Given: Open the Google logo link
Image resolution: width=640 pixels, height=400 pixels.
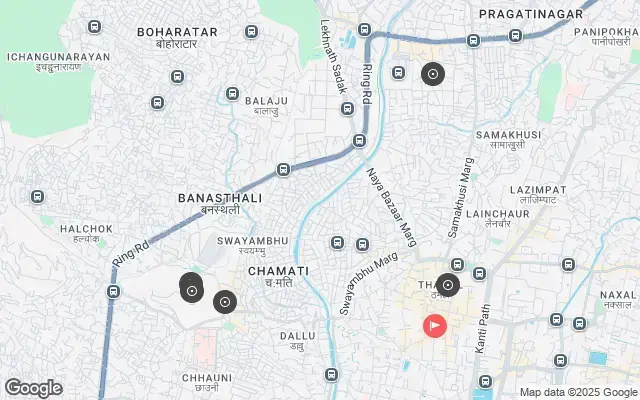Looking at the screenshot, I should (32, 388).
